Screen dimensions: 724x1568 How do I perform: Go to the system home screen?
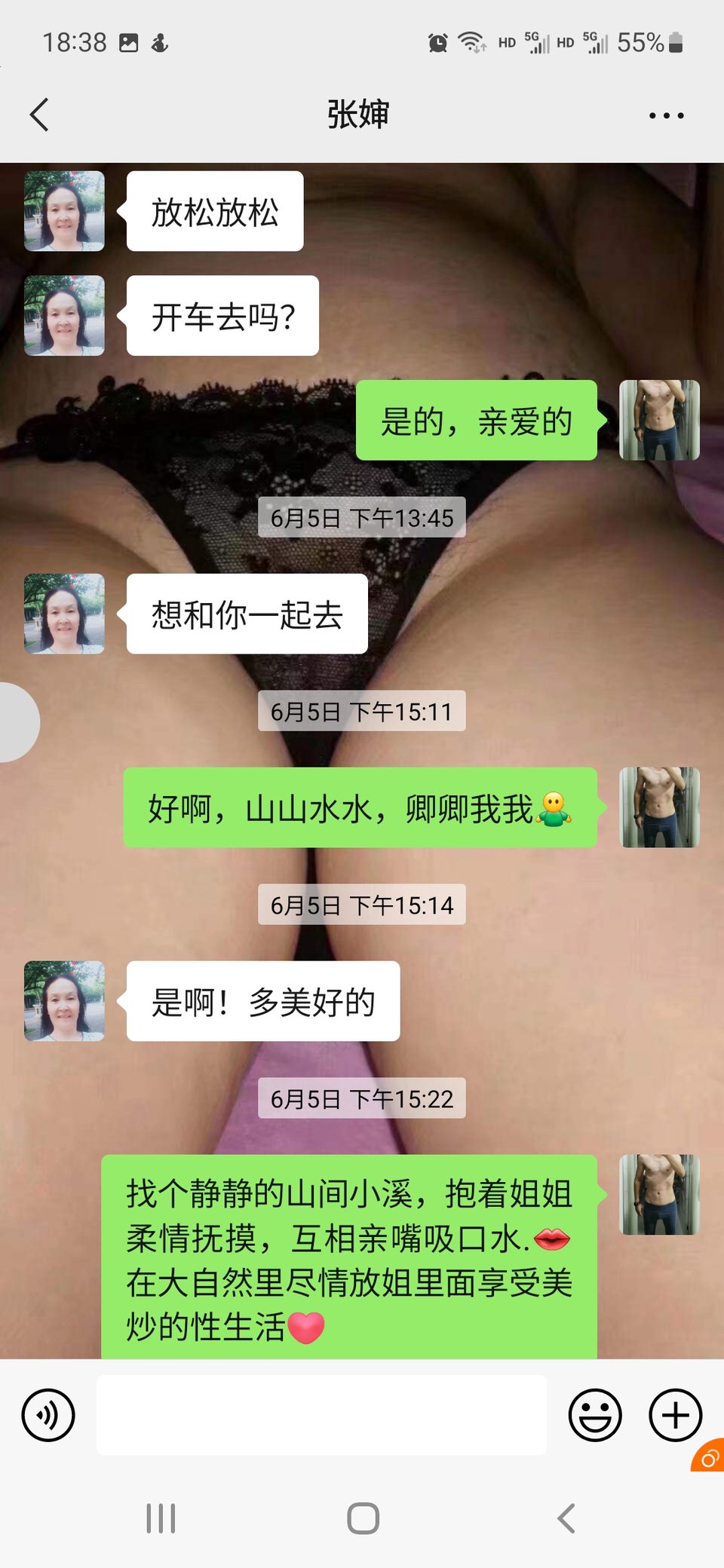[363, 1518]
